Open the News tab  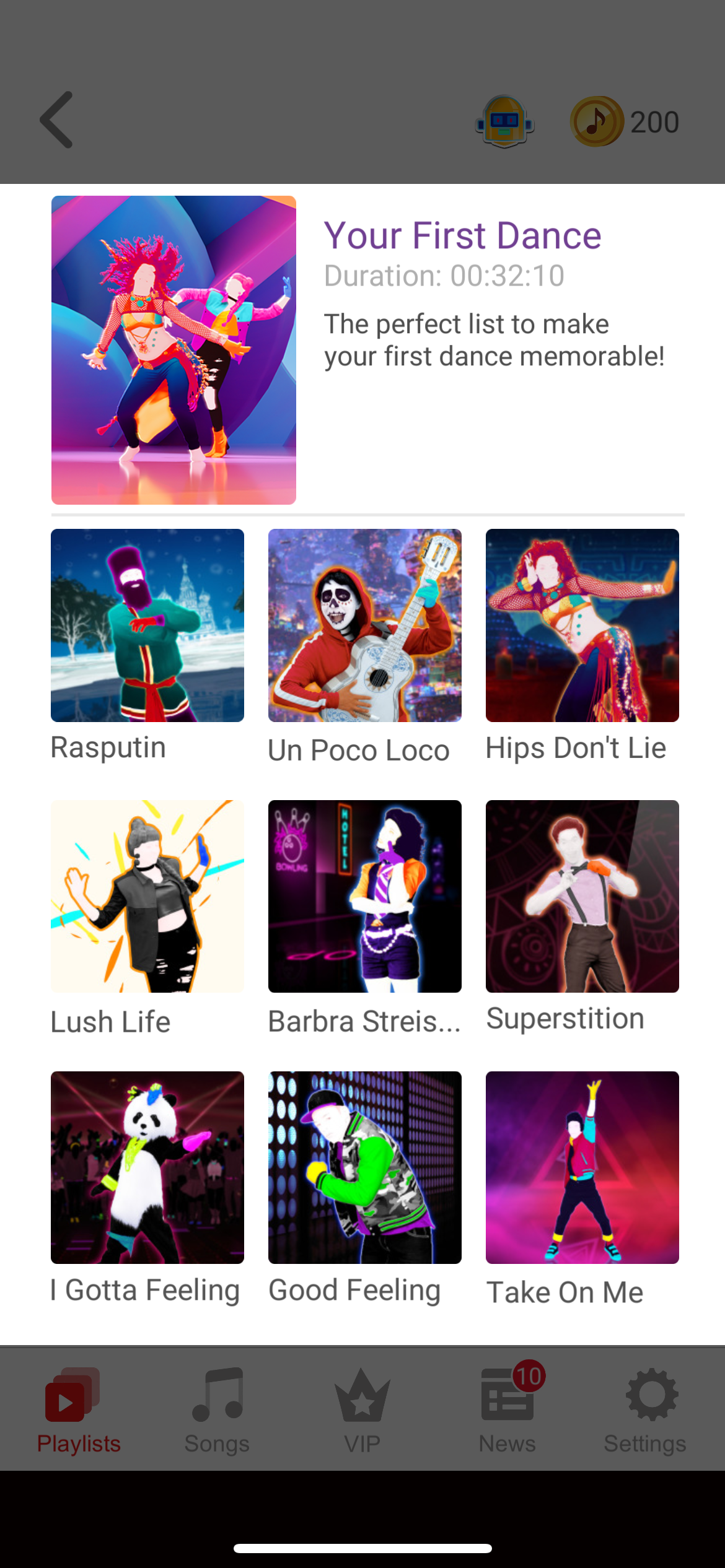tap(507, 1409)
